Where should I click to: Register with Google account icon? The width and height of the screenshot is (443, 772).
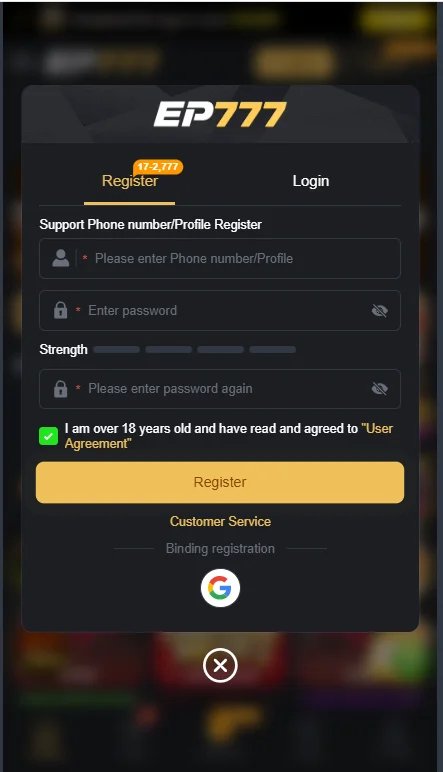[220, 588]
